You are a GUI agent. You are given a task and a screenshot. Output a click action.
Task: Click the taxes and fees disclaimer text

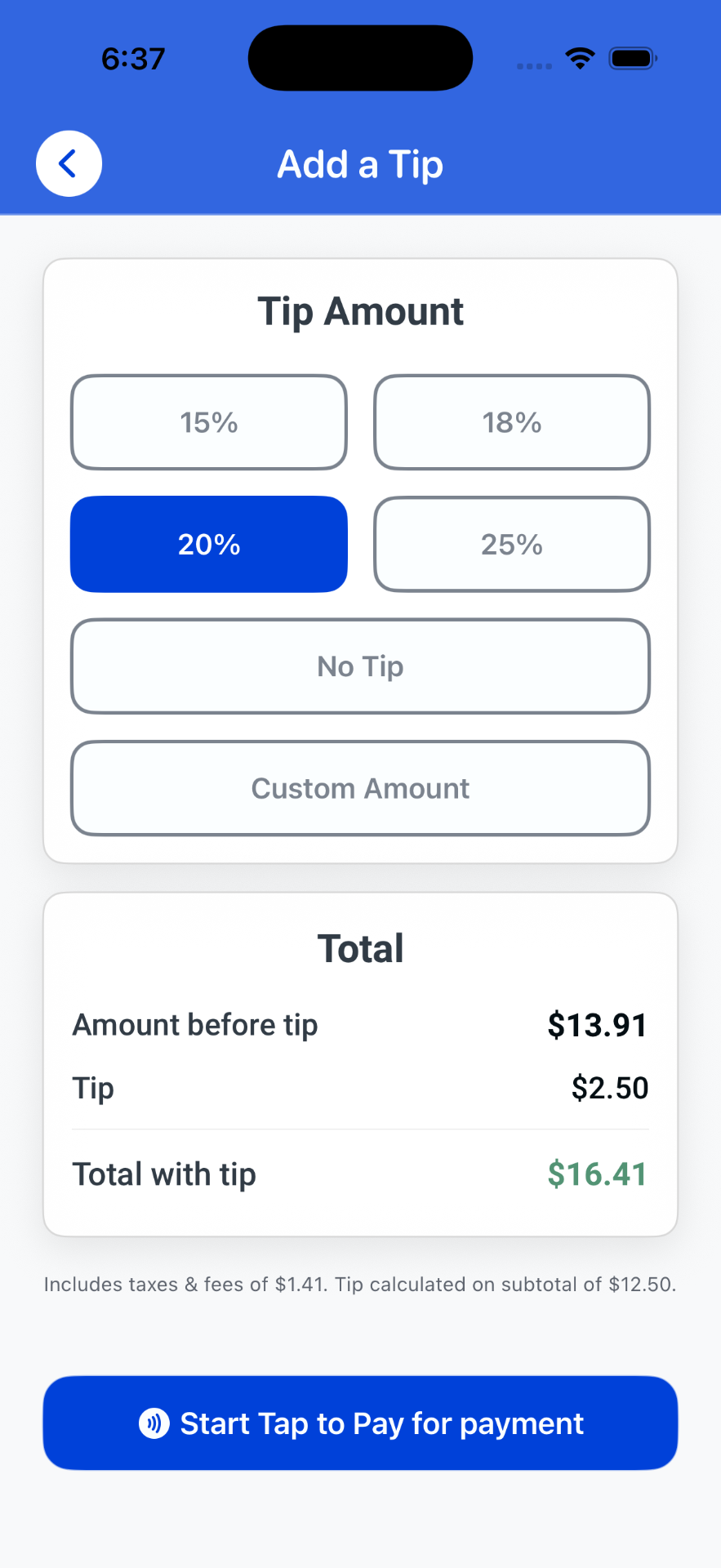coord(360,1284)
